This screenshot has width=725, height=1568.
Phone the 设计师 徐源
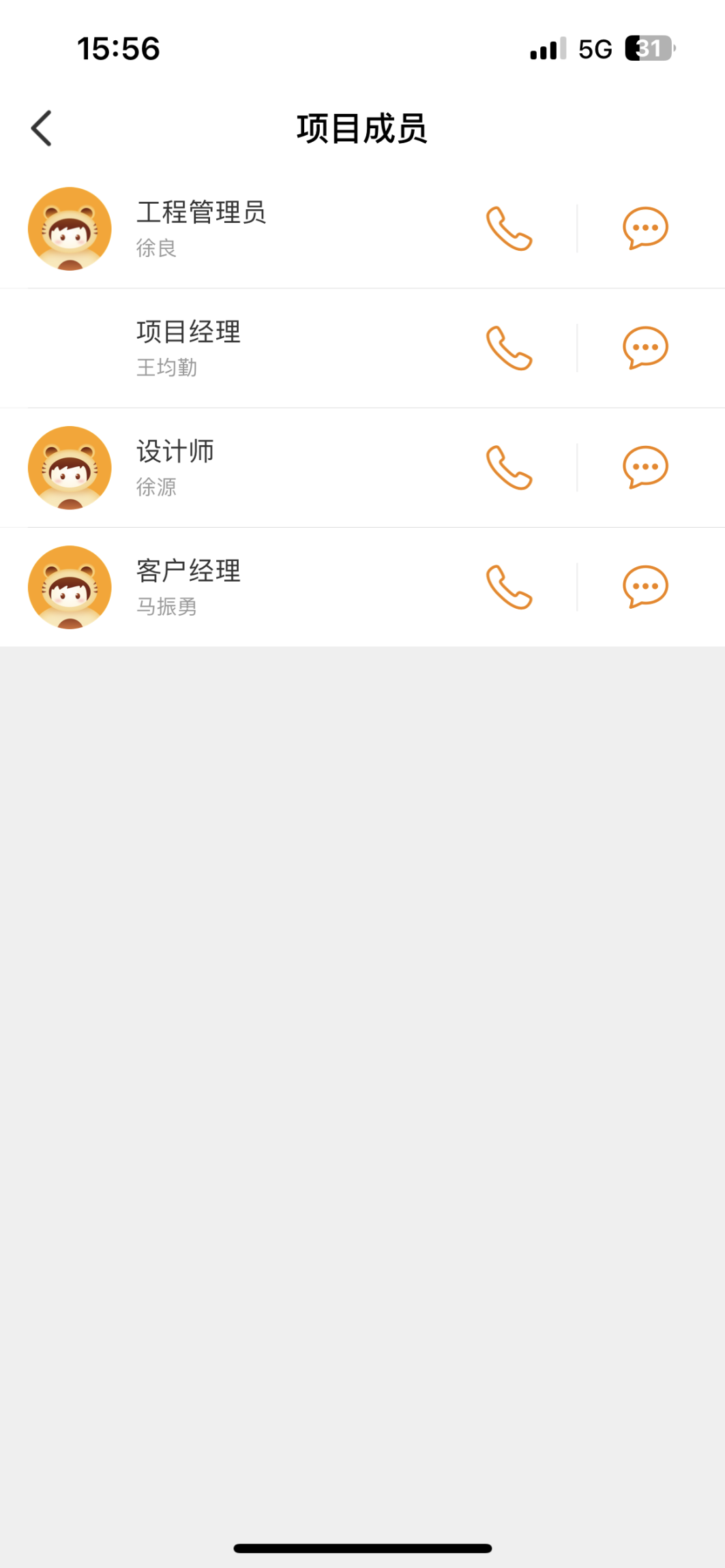(x=509, y=468)
